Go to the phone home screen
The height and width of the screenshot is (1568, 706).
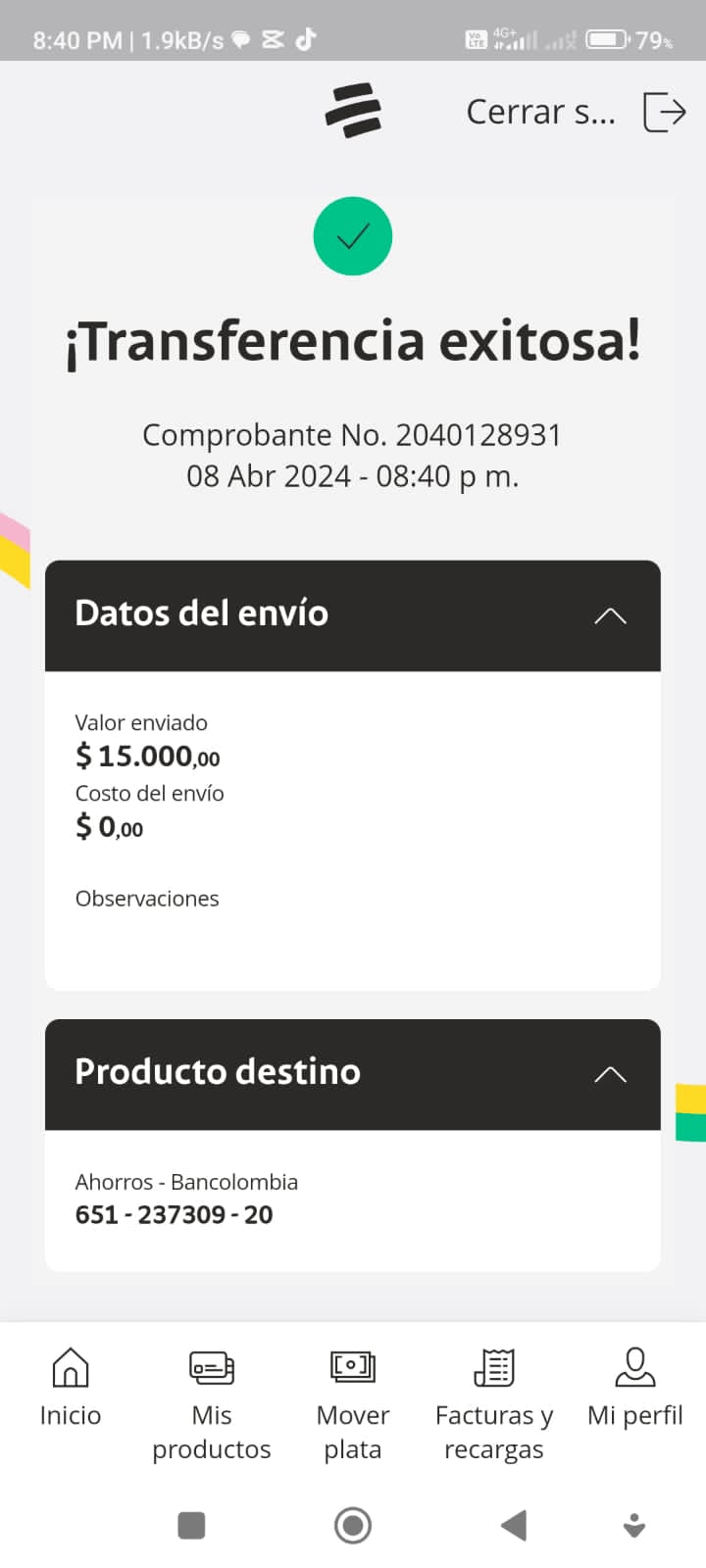353,1525
